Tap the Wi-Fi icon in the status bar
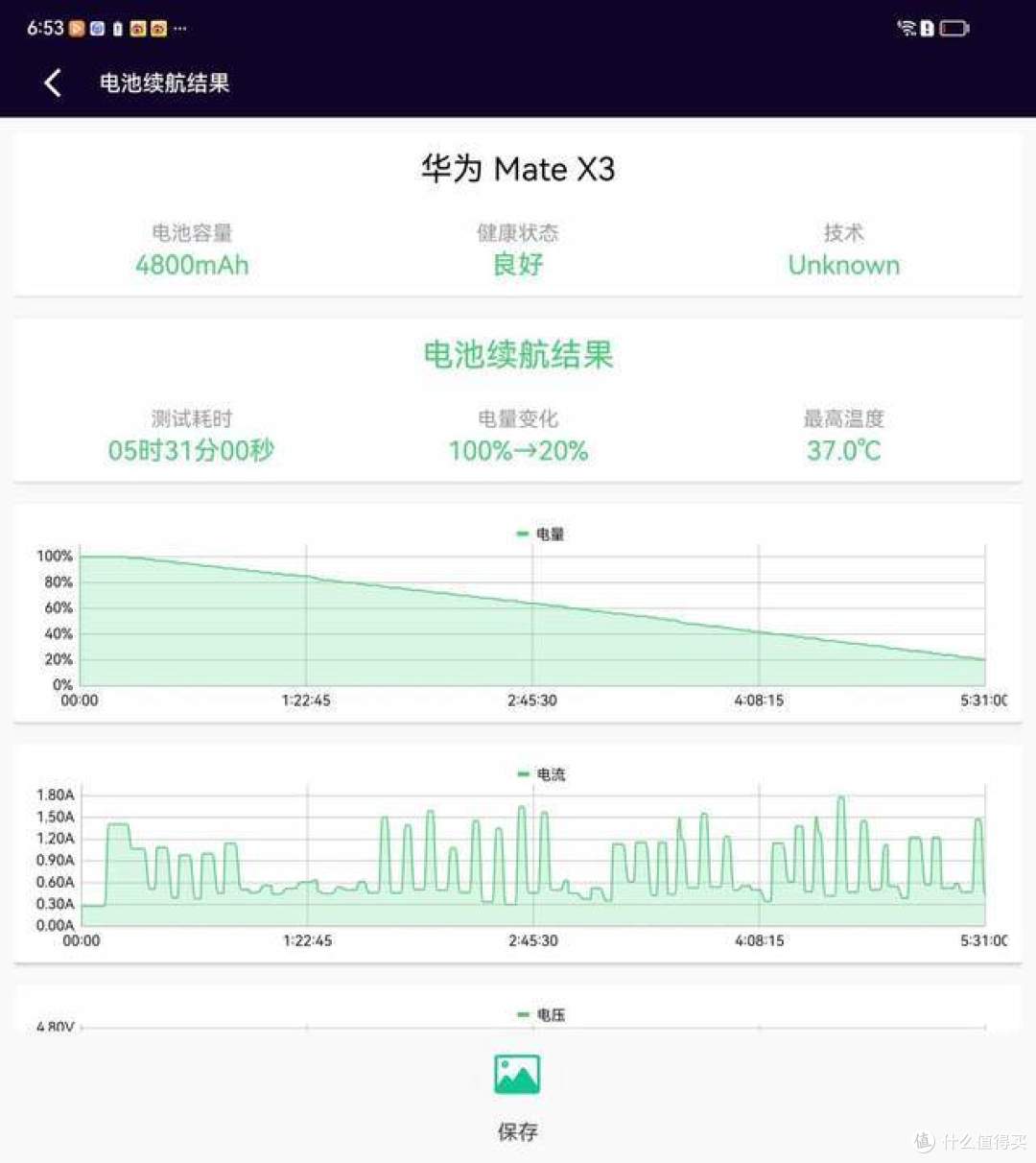 (906, 28)
